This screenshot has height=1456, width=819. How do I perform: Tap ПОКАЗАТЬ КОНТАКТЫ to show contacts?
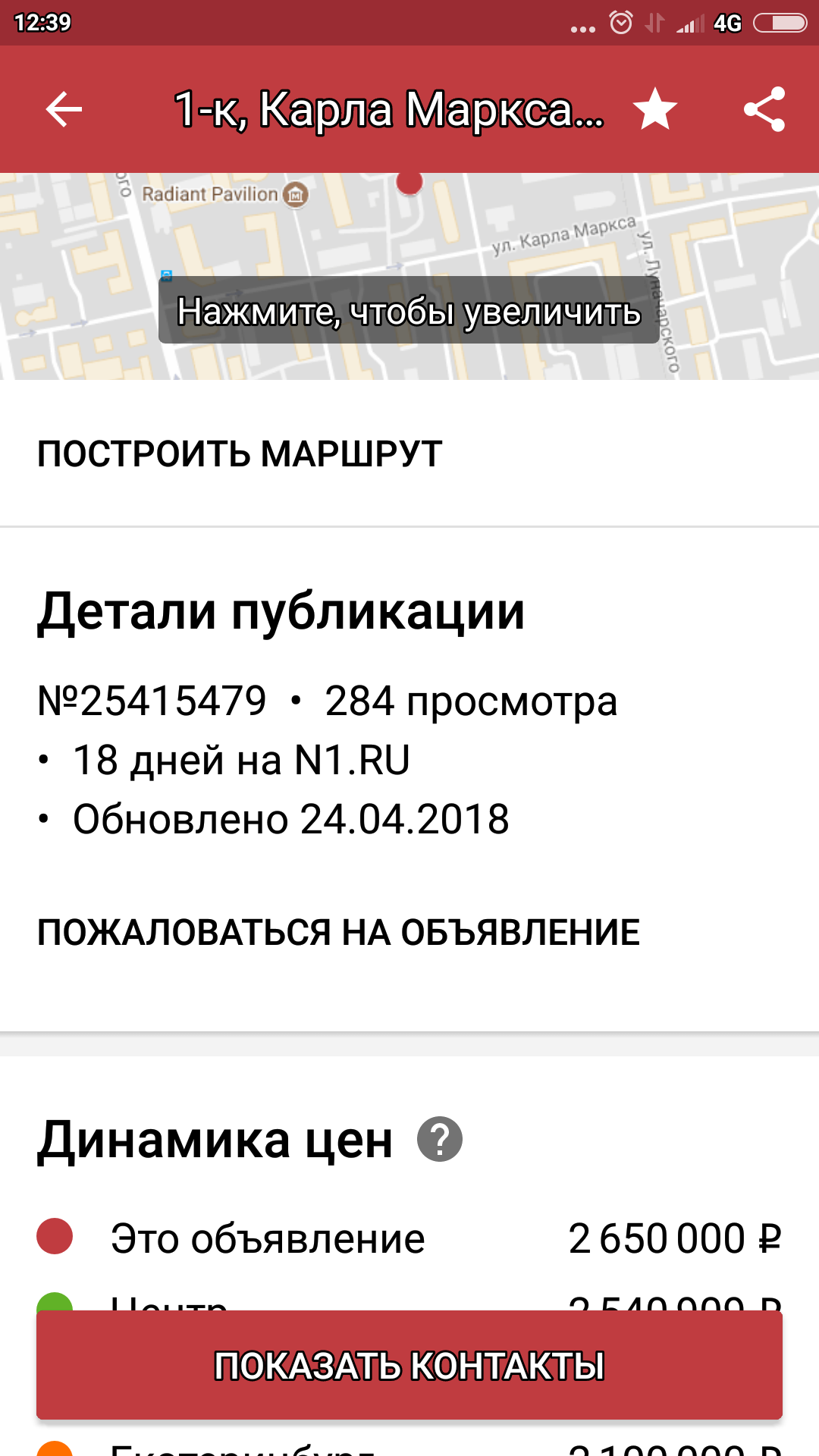pos(409,1365)
